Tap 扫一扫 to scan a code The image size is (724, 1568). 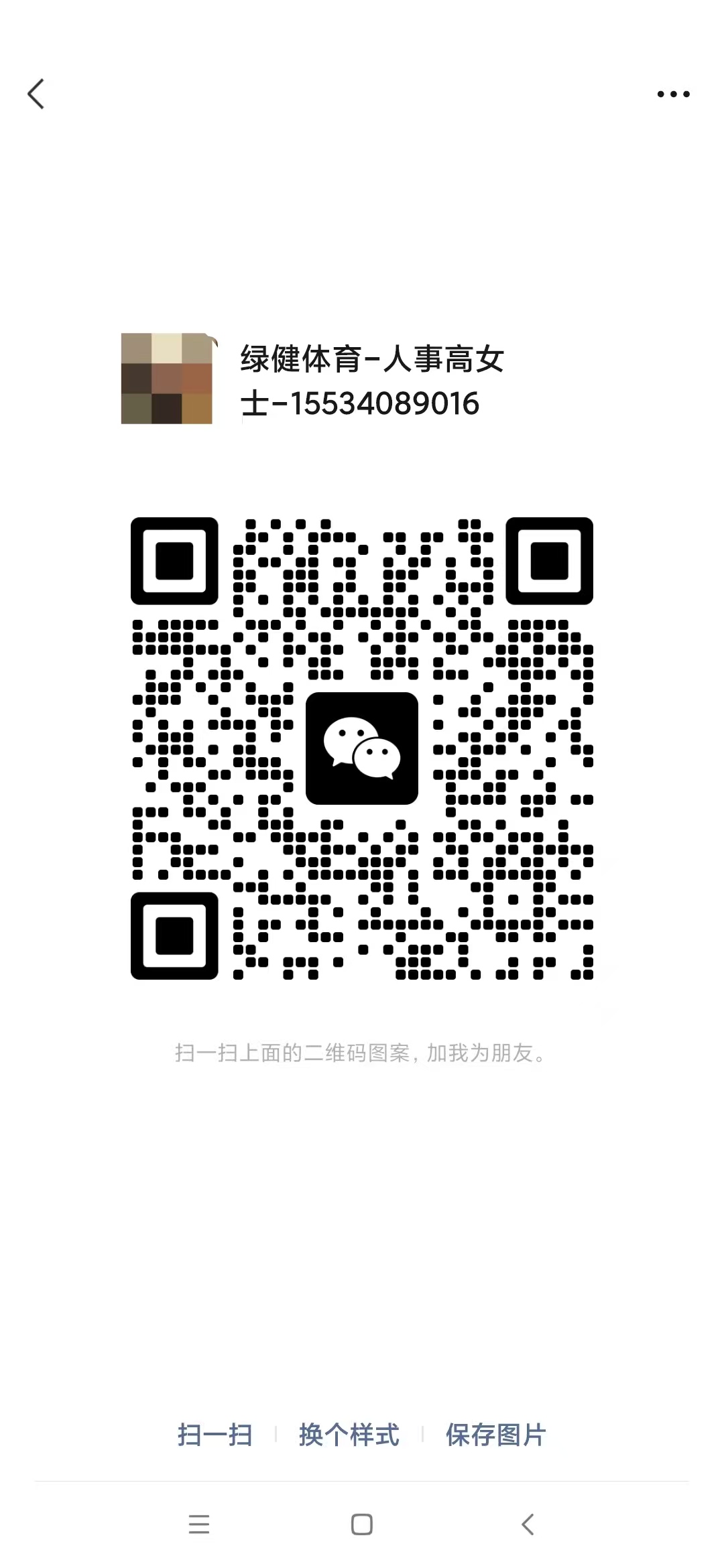pyautogui.click(x=215, y=1435)
